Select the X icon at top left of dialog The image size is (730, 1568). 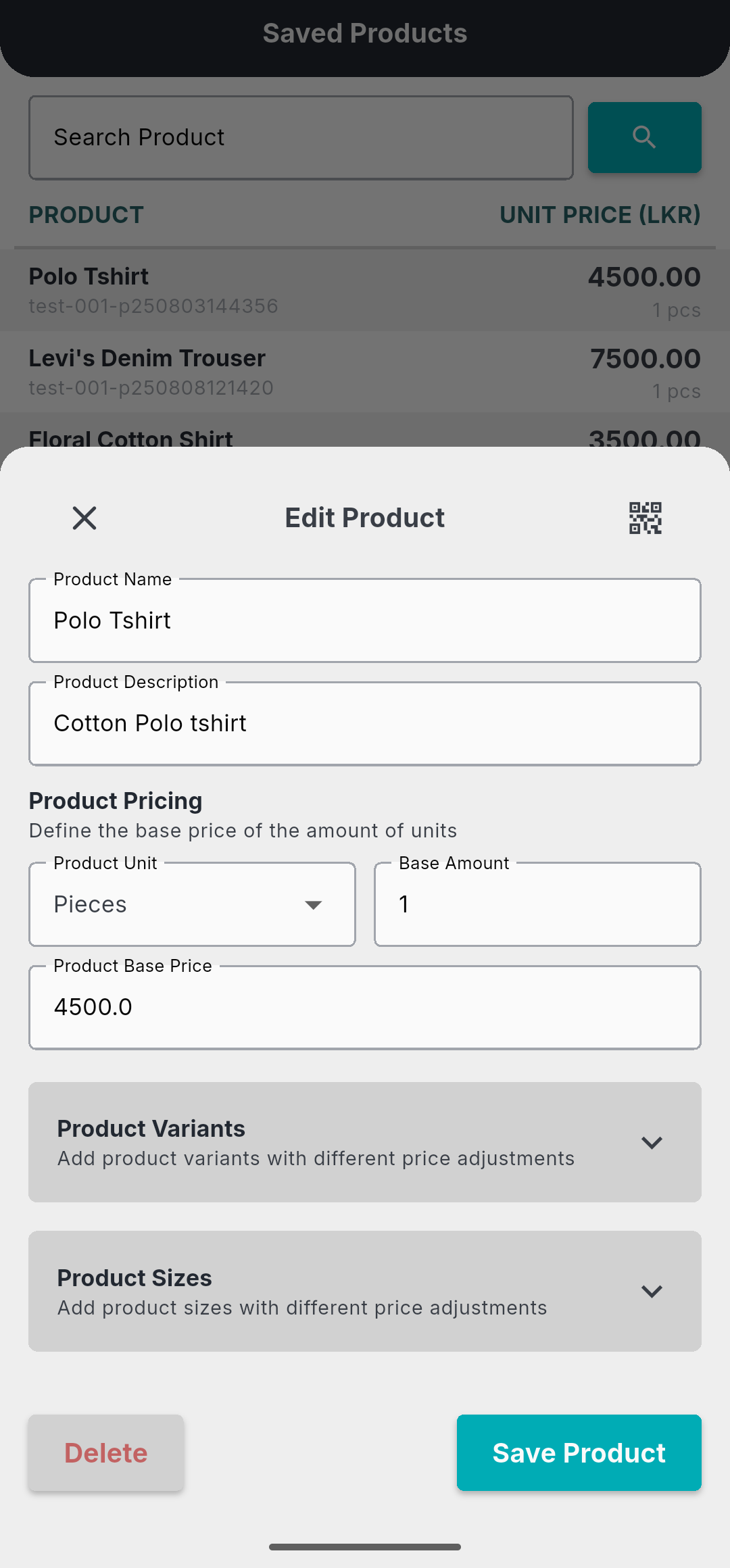pyautogui.click(x=84, y=518)
